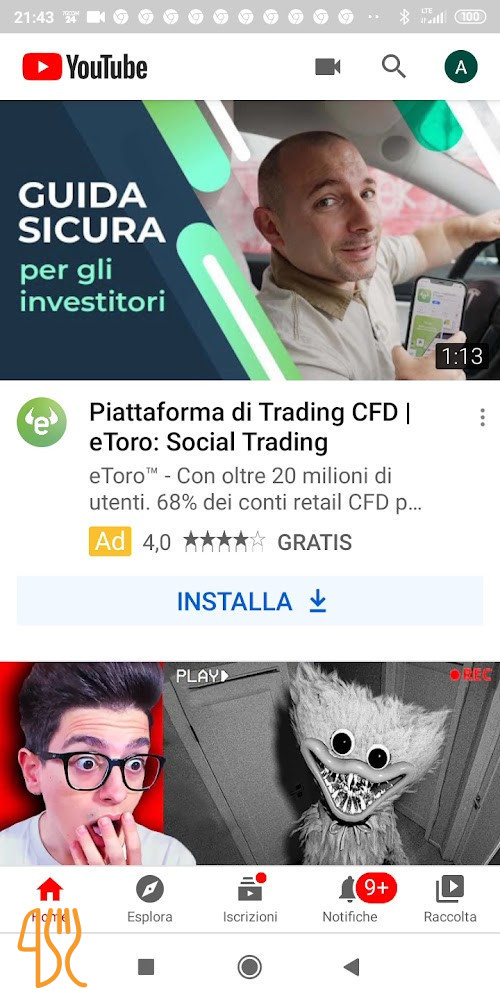Go to the Notifiche tab
The width and height of the screenshot is (500, 1000).
coord(350,900)
